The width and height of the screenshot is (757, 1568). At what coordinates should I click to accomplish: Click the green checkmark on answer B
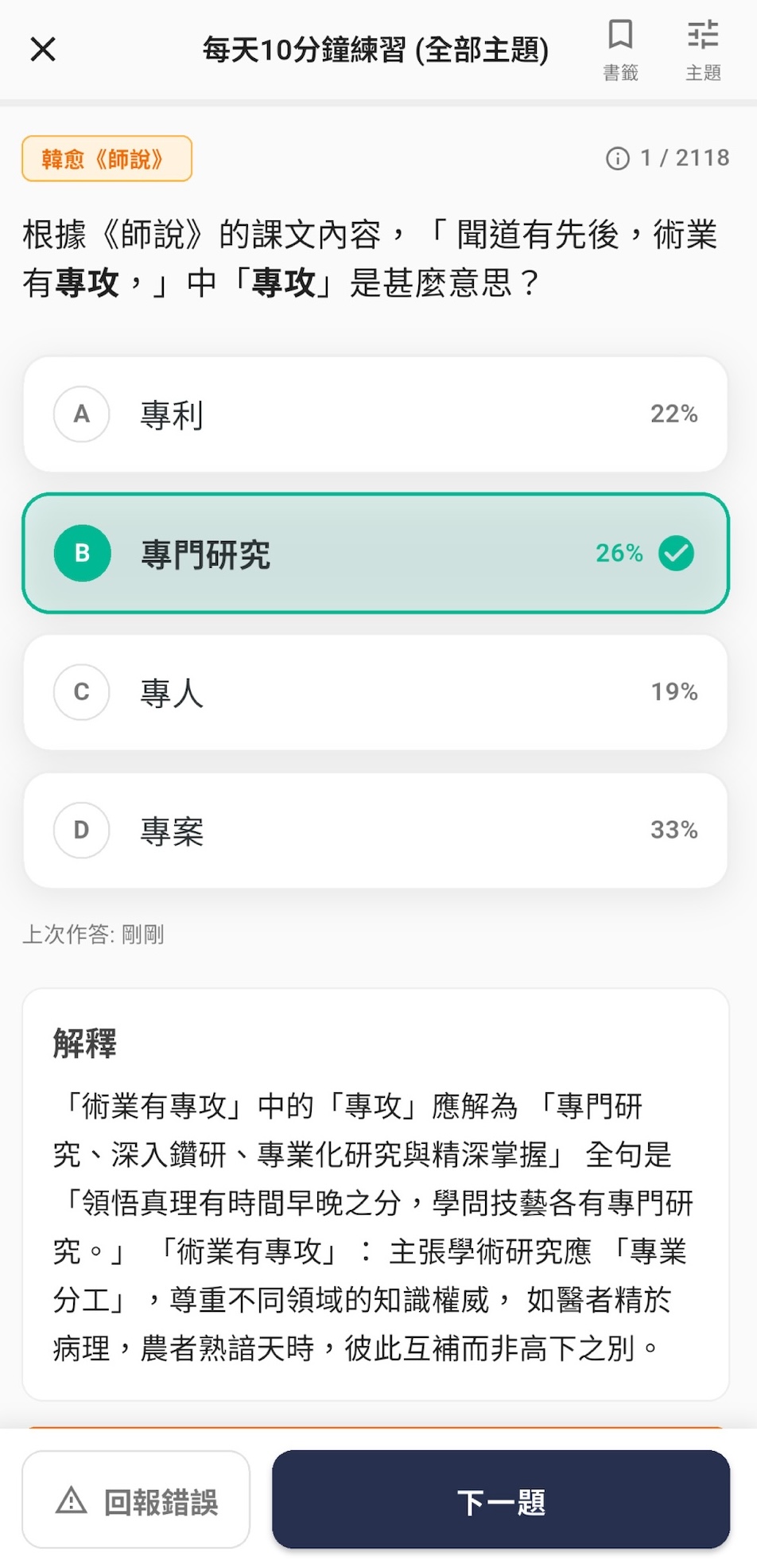click(676, 553)
